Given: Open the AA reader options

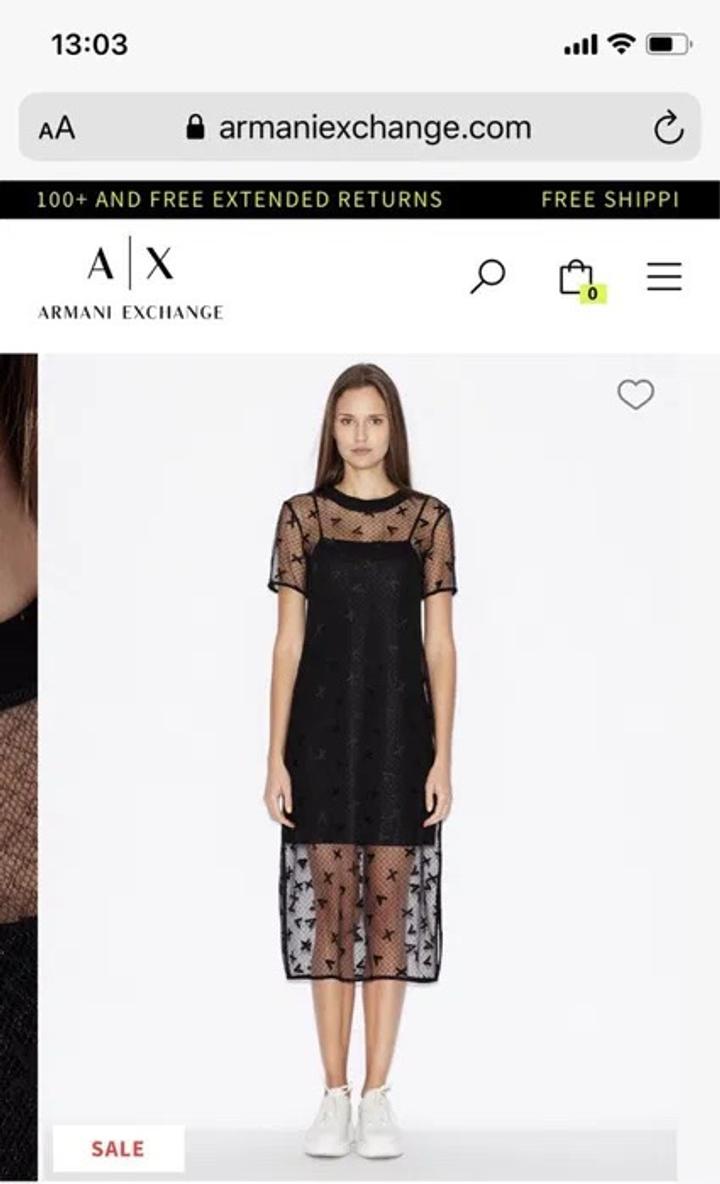Looking at the screenshot, I should tap(57, 128).
